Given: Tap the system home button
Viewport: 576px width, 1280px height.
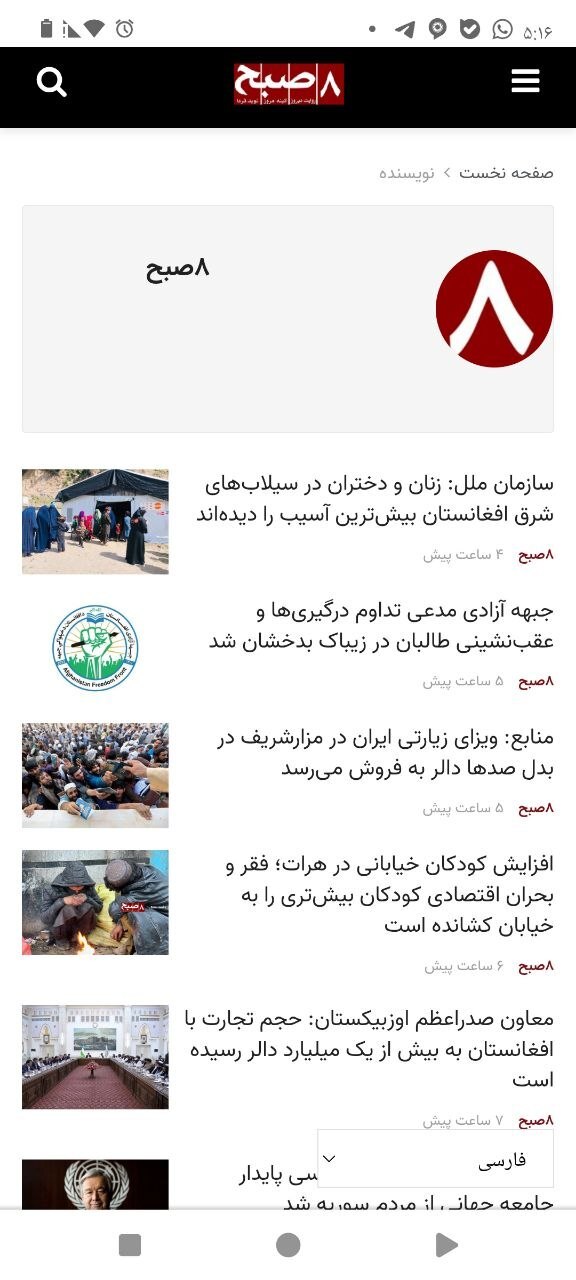Looking at the screenshot, I should point(288,1244).
